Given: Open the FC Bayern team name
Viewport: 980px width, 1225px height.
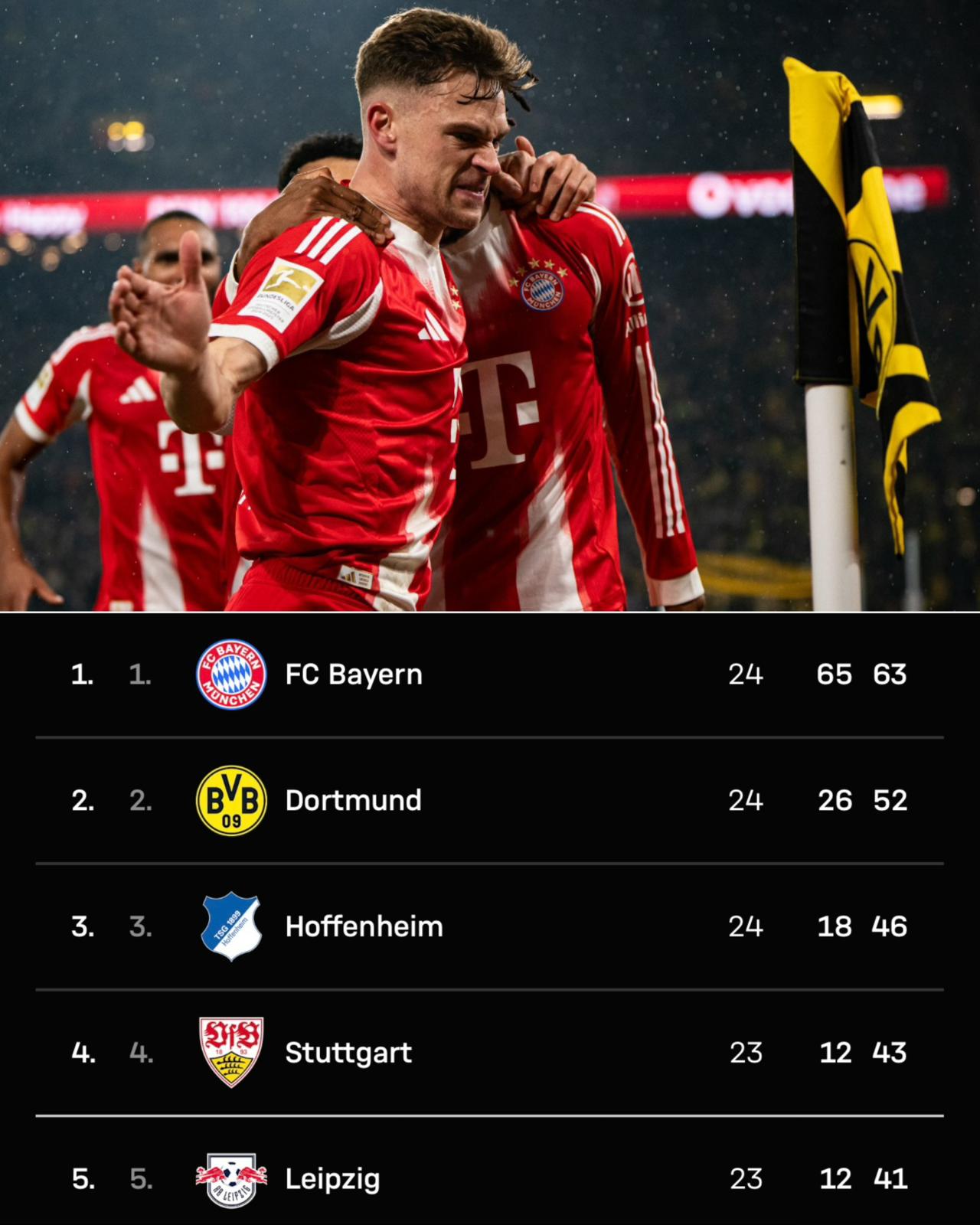Looking at the screenshot, I should pos(352,675).
